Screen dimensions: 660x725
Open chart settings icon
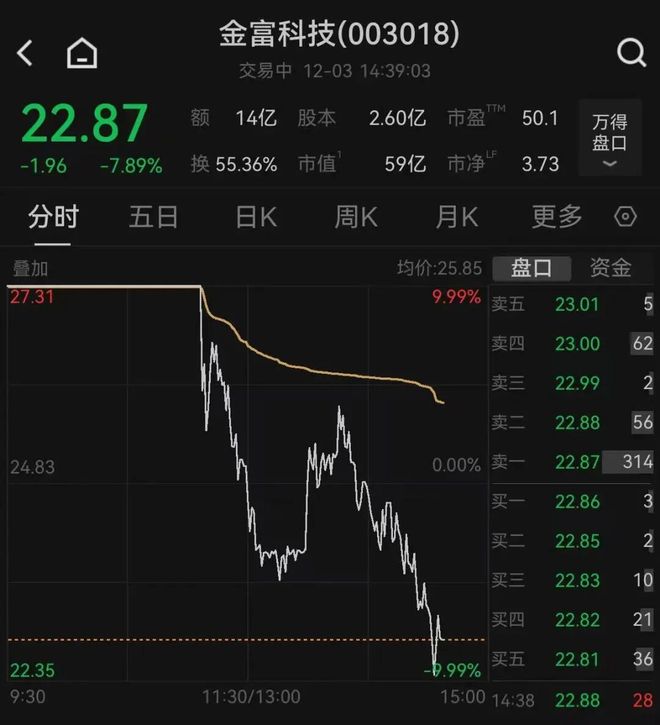pyautogui.click(x=626, y=216)
